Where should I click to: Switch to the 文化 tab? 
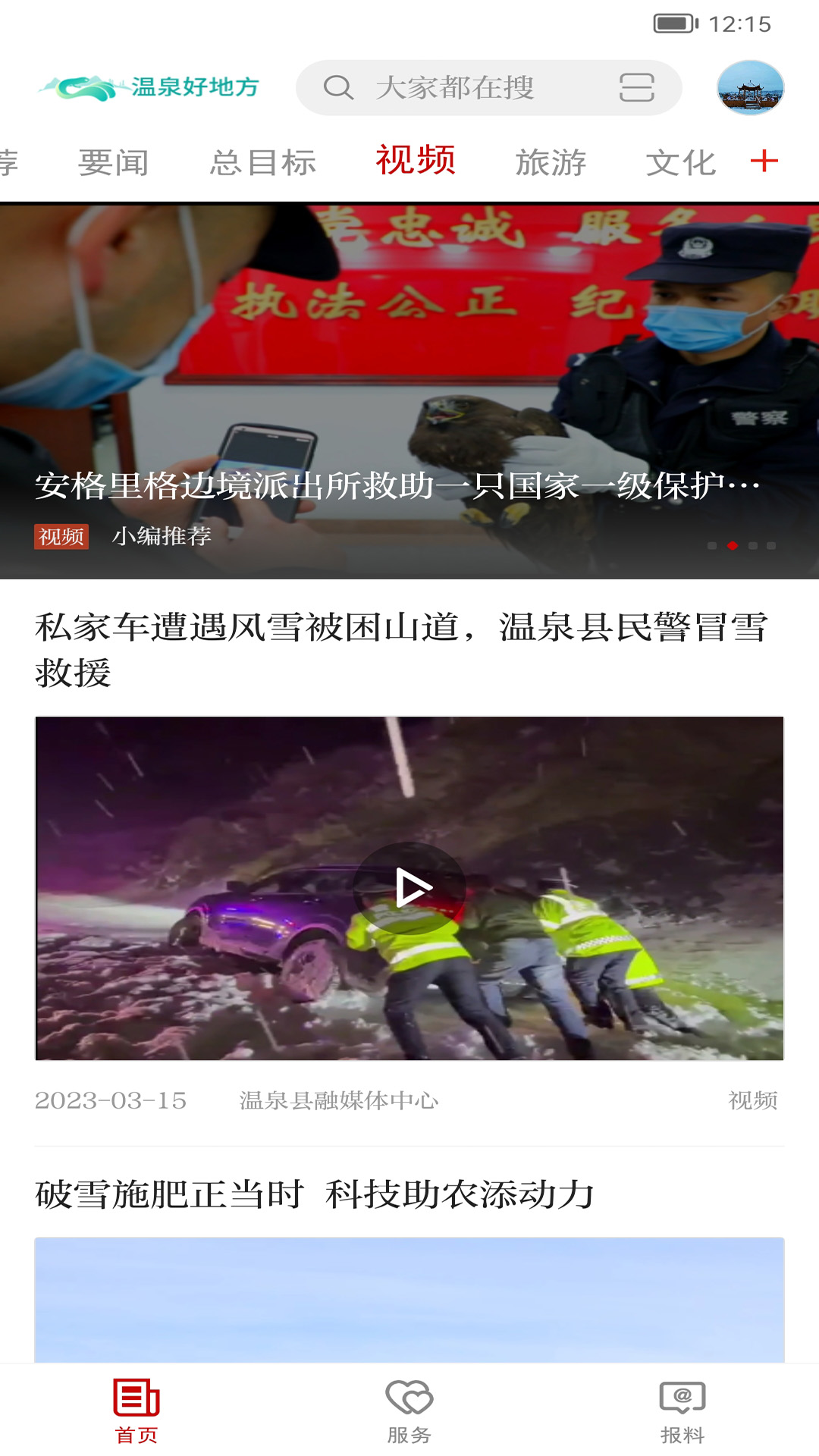point(680,162)
